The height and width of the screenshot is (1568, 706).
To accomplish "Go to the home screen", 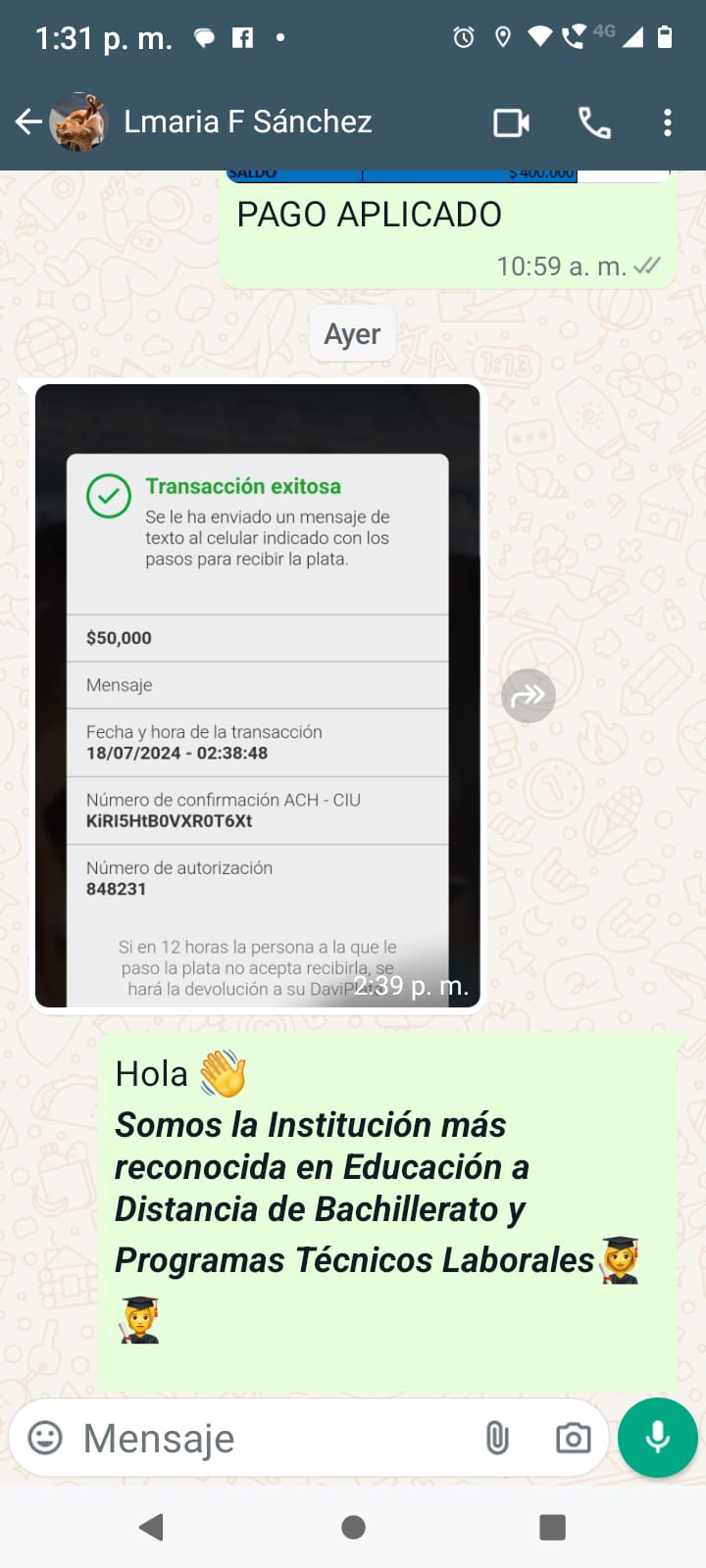I will [x=353, y=1527].
